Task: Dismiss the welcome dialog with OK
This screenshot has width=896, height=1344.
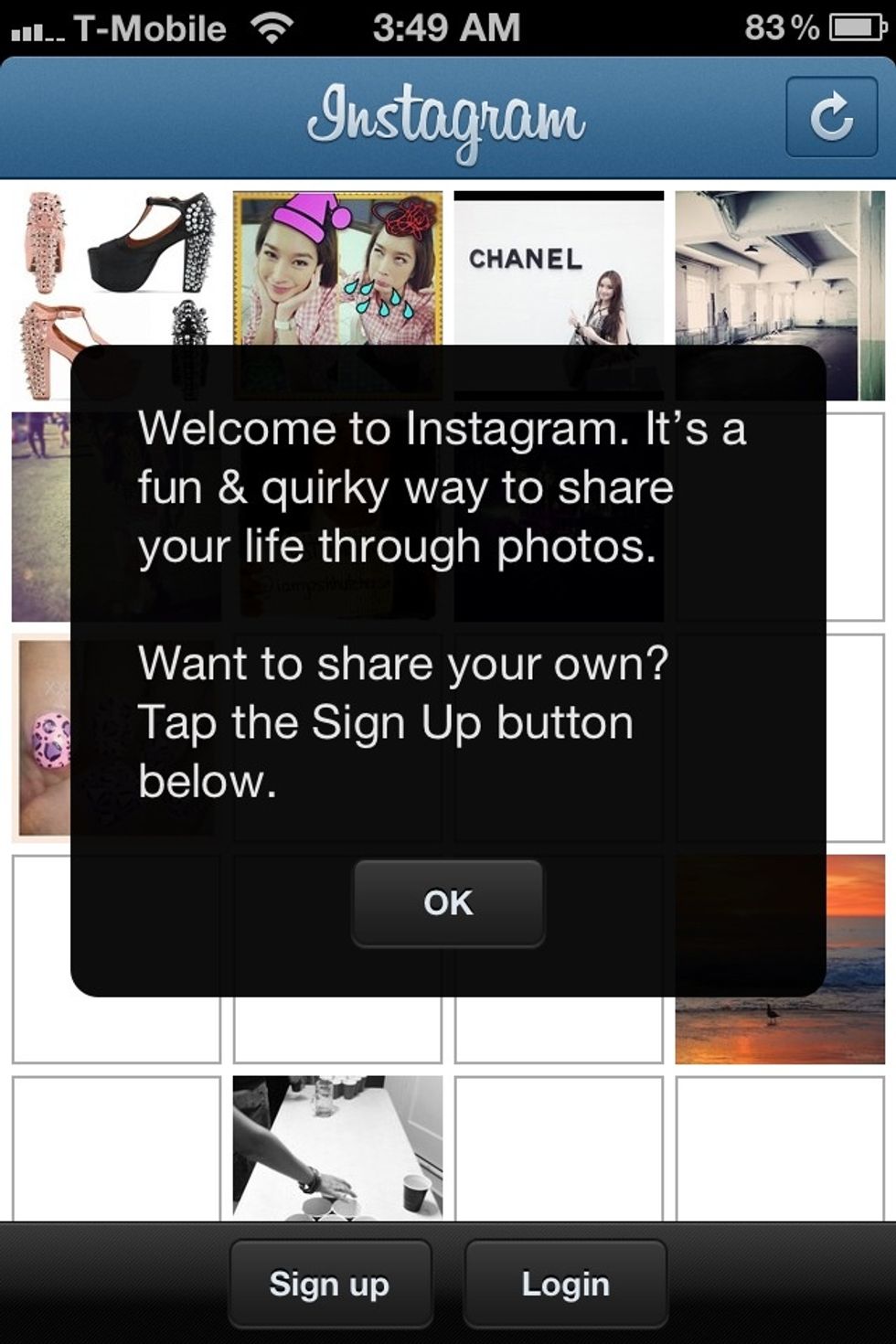Action: click(x=448, y=903)
